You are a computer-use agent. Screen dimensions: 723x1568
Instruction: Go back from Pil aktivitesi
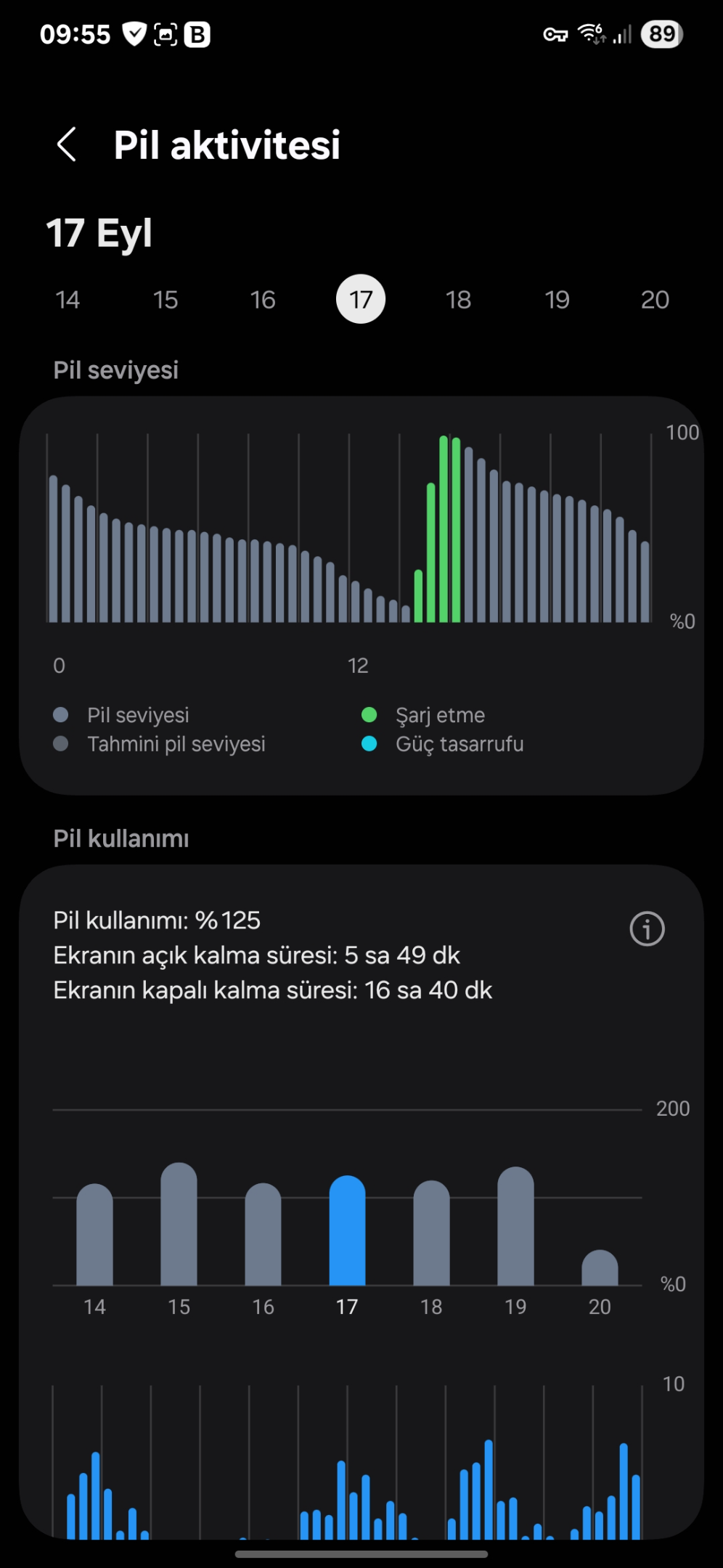[67, 144]
